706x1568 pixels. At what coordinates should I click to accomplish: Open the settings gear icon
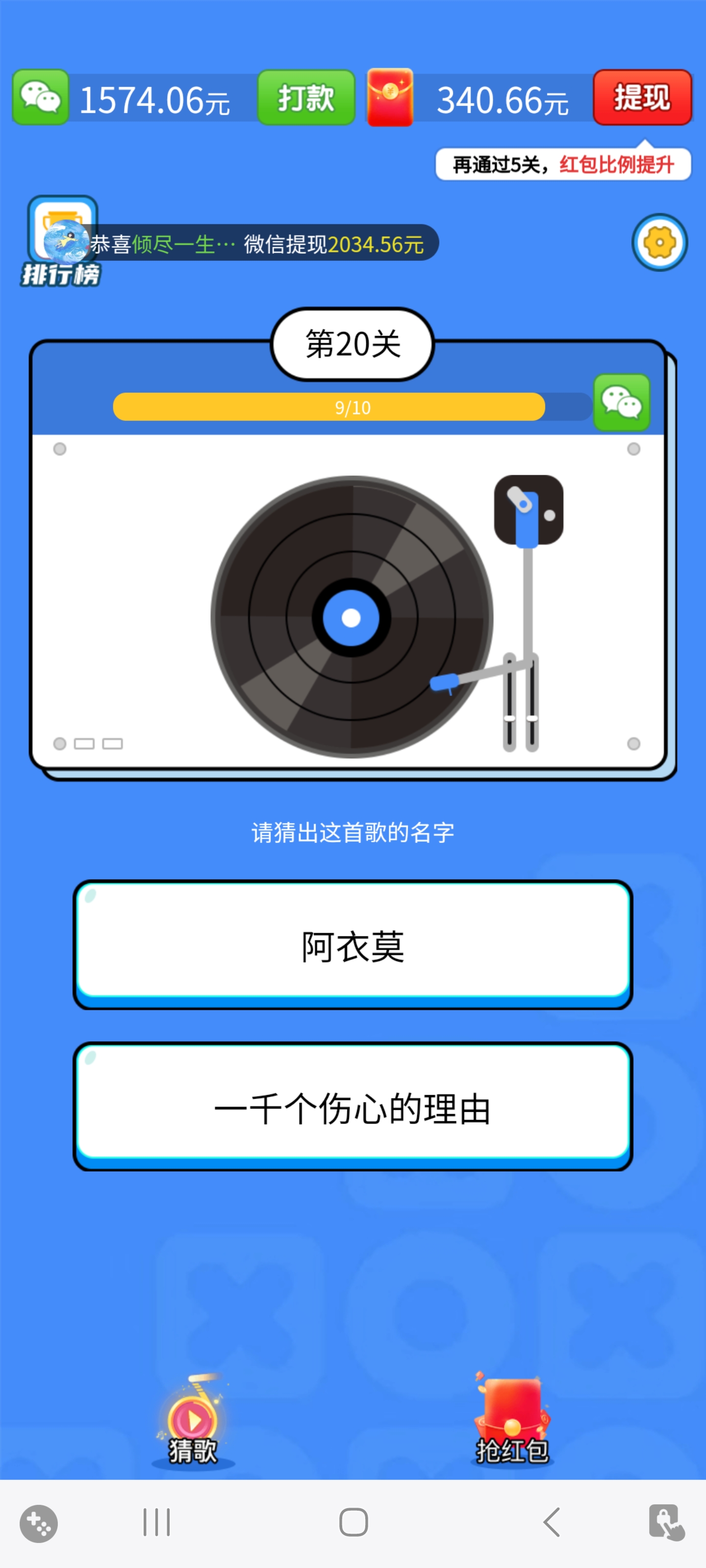click(x=659, y=242)
